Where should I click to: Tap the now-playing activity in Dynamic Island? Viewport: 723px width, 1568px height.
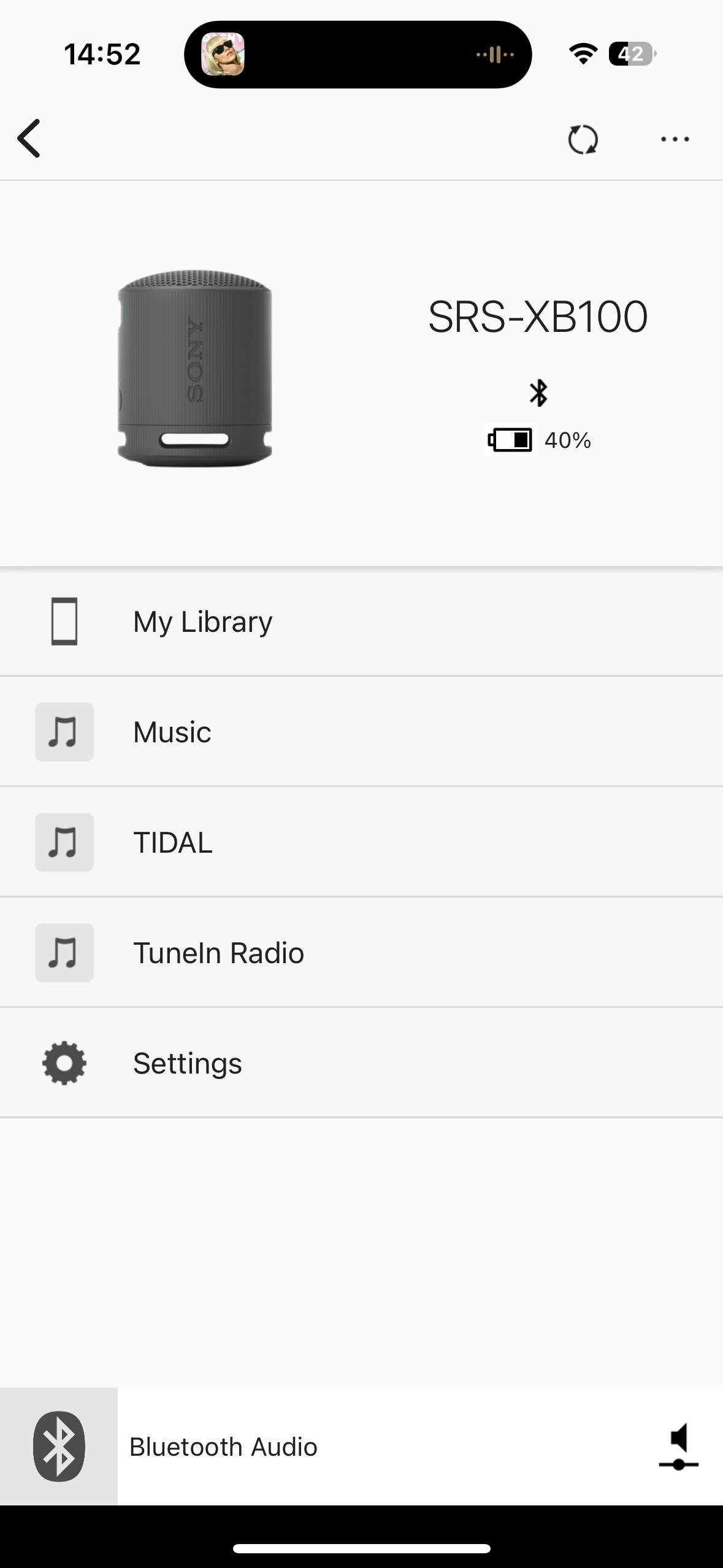click(x=358, y=55)
